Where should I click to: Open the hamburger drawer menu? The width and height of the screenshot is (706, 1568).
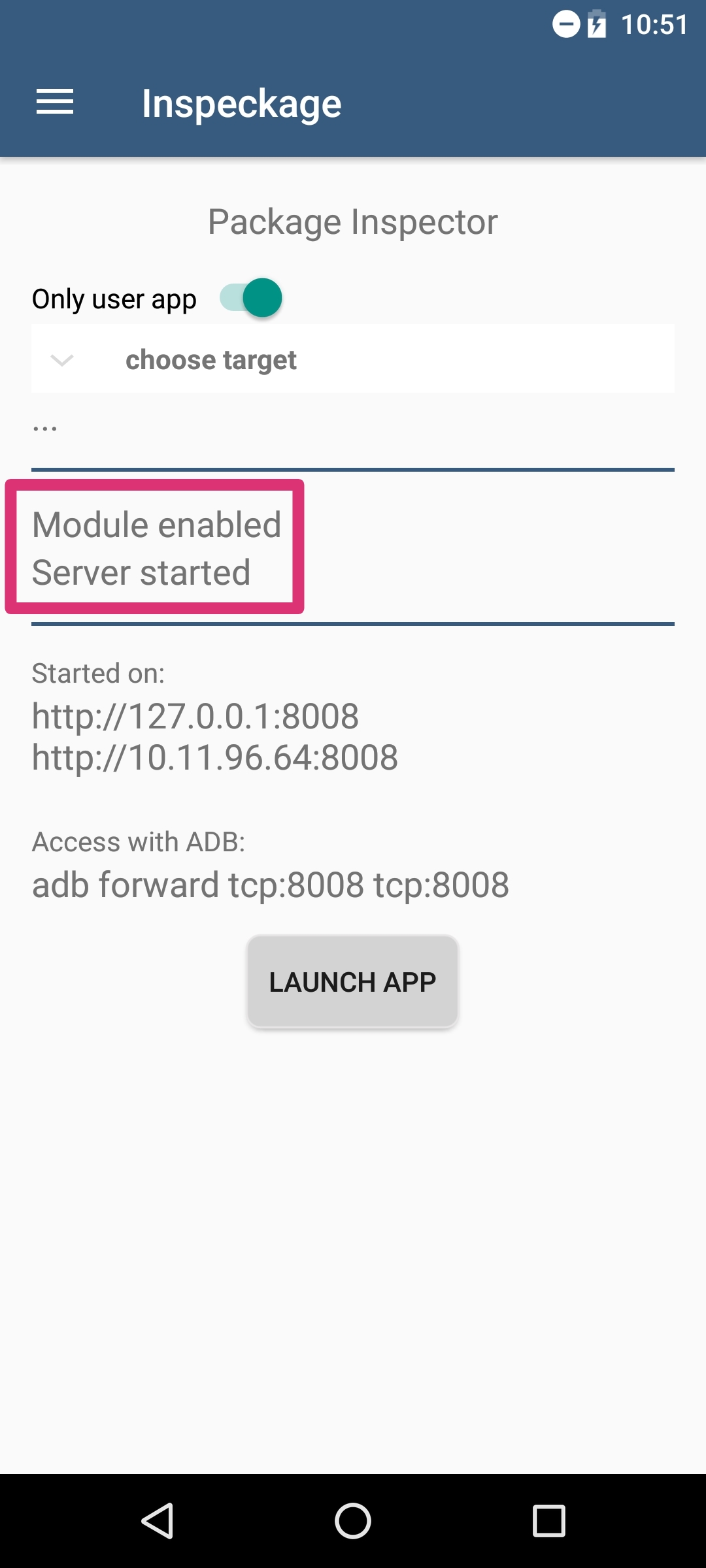point(55,103)
